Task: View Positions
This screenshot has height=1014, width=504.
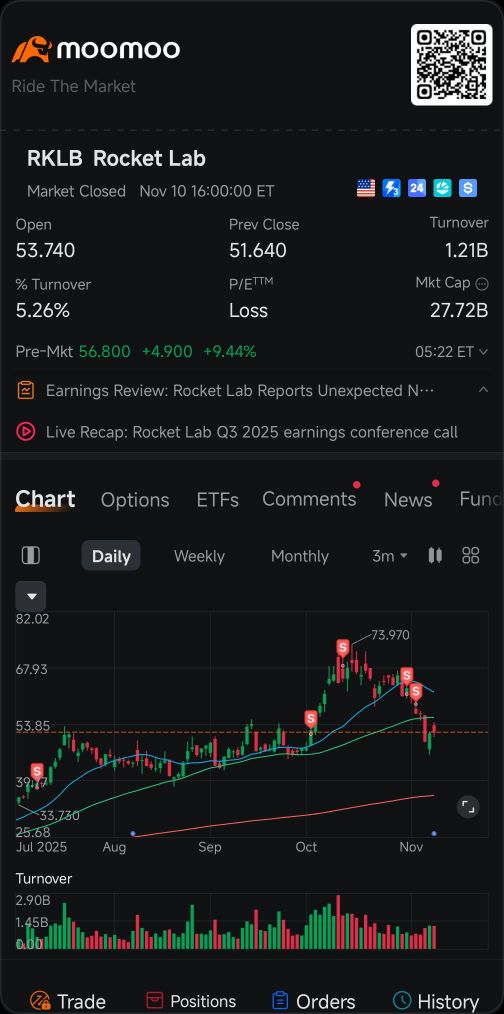Action: tap(191, 1002)
